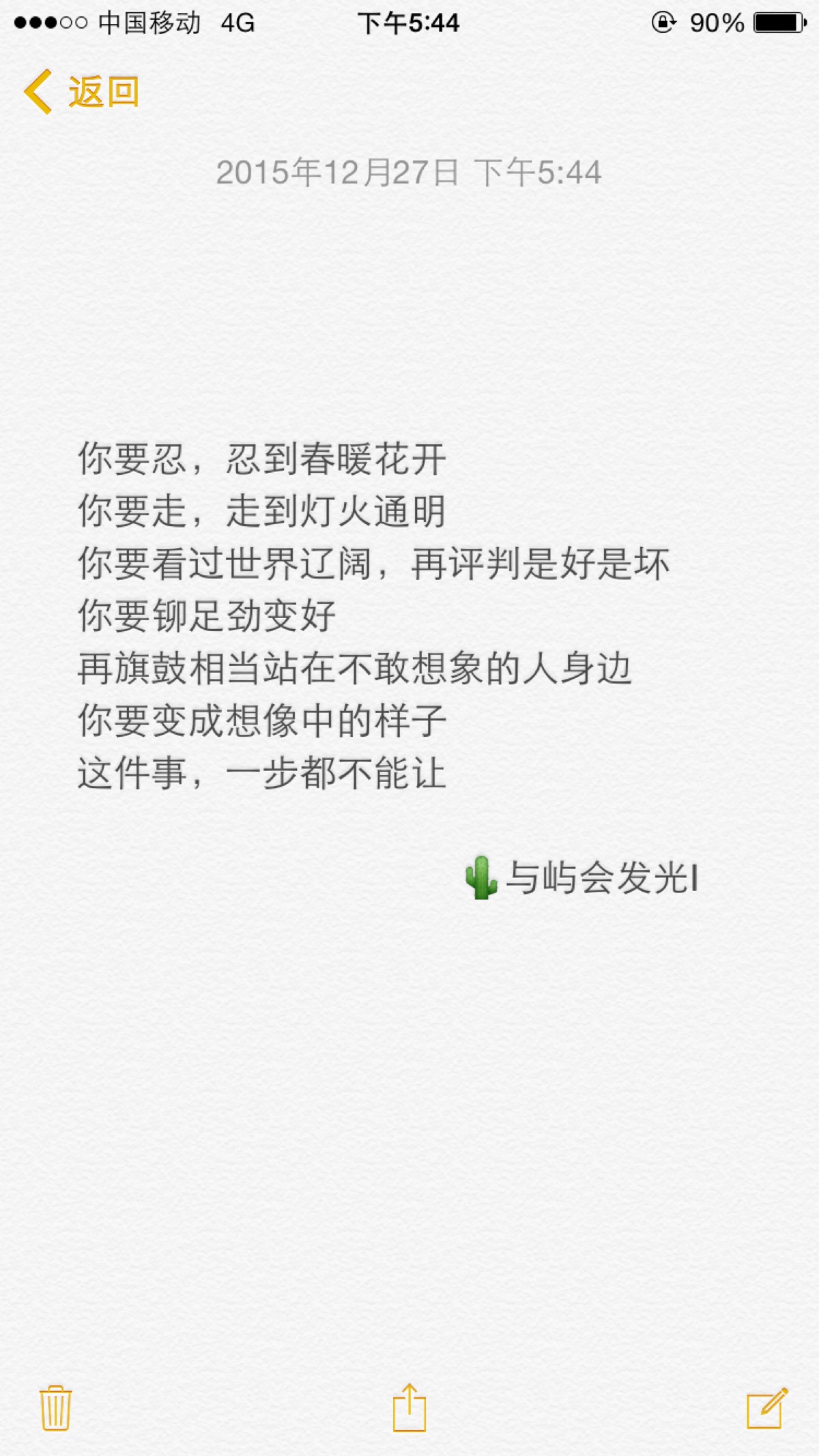Image resolution: width=819 pixels, height=1456 pixels.
Task: Open the share sheet for this note
Action: pyautogui.click(x=409, y=1407)
